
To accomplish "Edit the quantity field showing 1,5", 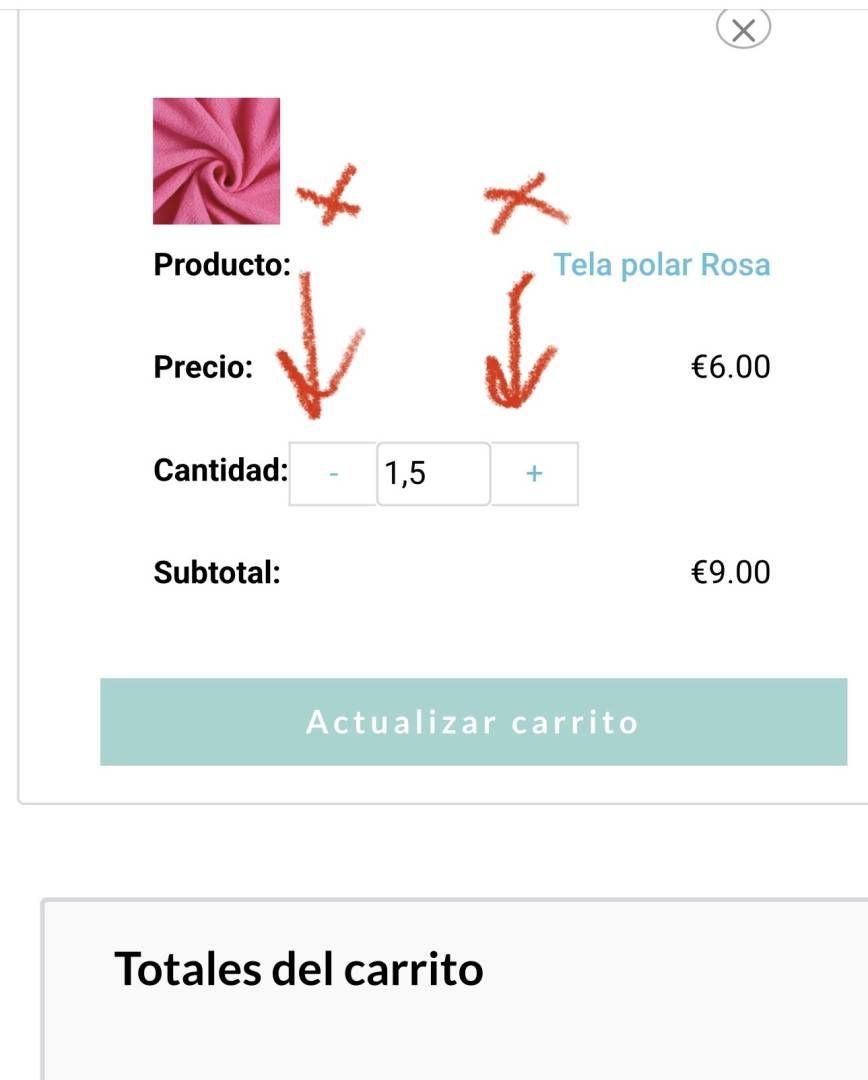I will tap(433, 474).
